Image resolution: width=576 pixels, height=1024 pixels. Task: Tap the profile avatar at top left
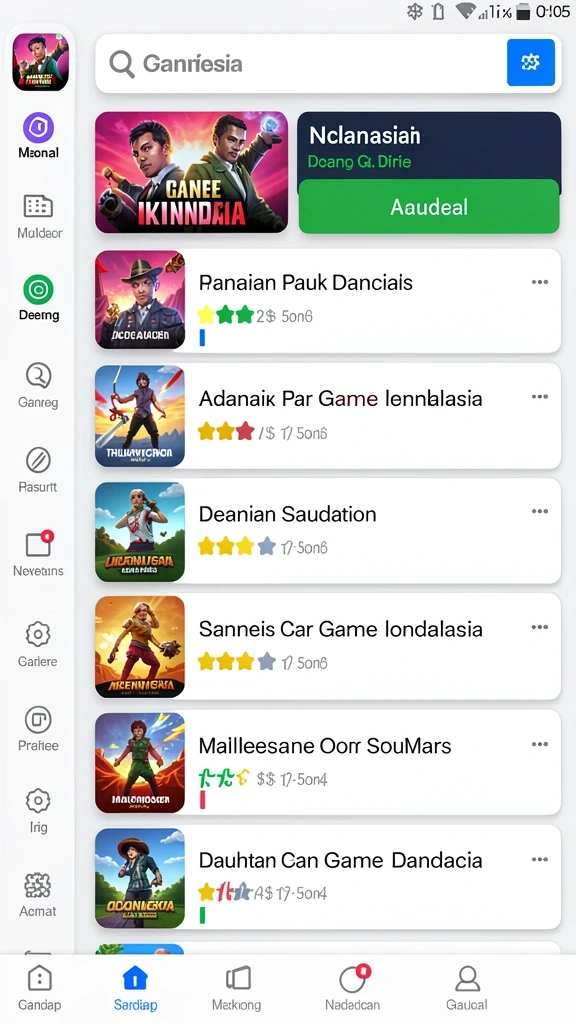pyautogui.click(x=40, y=62)
